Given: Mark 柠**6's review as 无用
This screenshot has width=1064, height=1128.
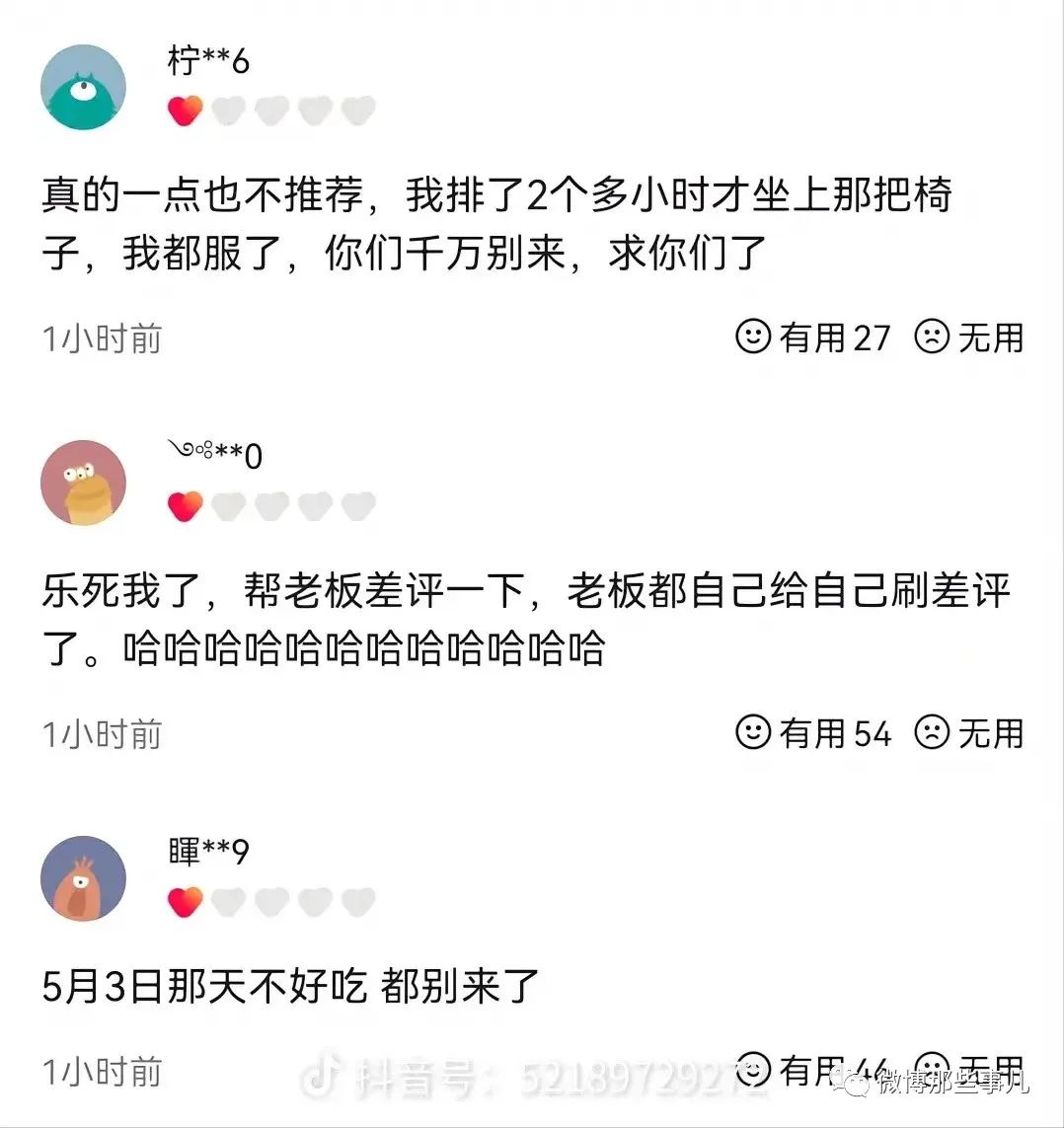Looking at the screenshot, I should click(969, 338).
